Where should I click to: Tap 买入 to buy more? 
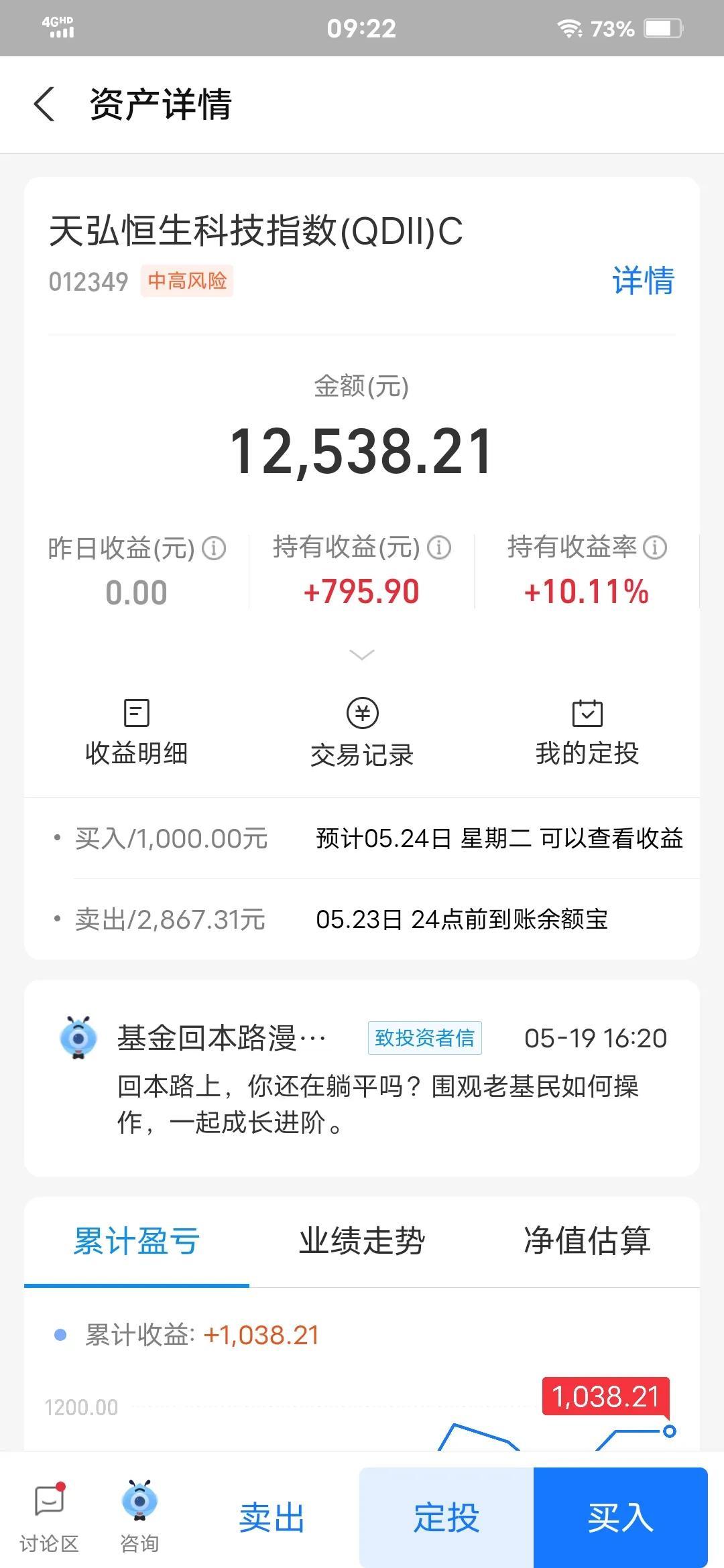[621, 1517]
